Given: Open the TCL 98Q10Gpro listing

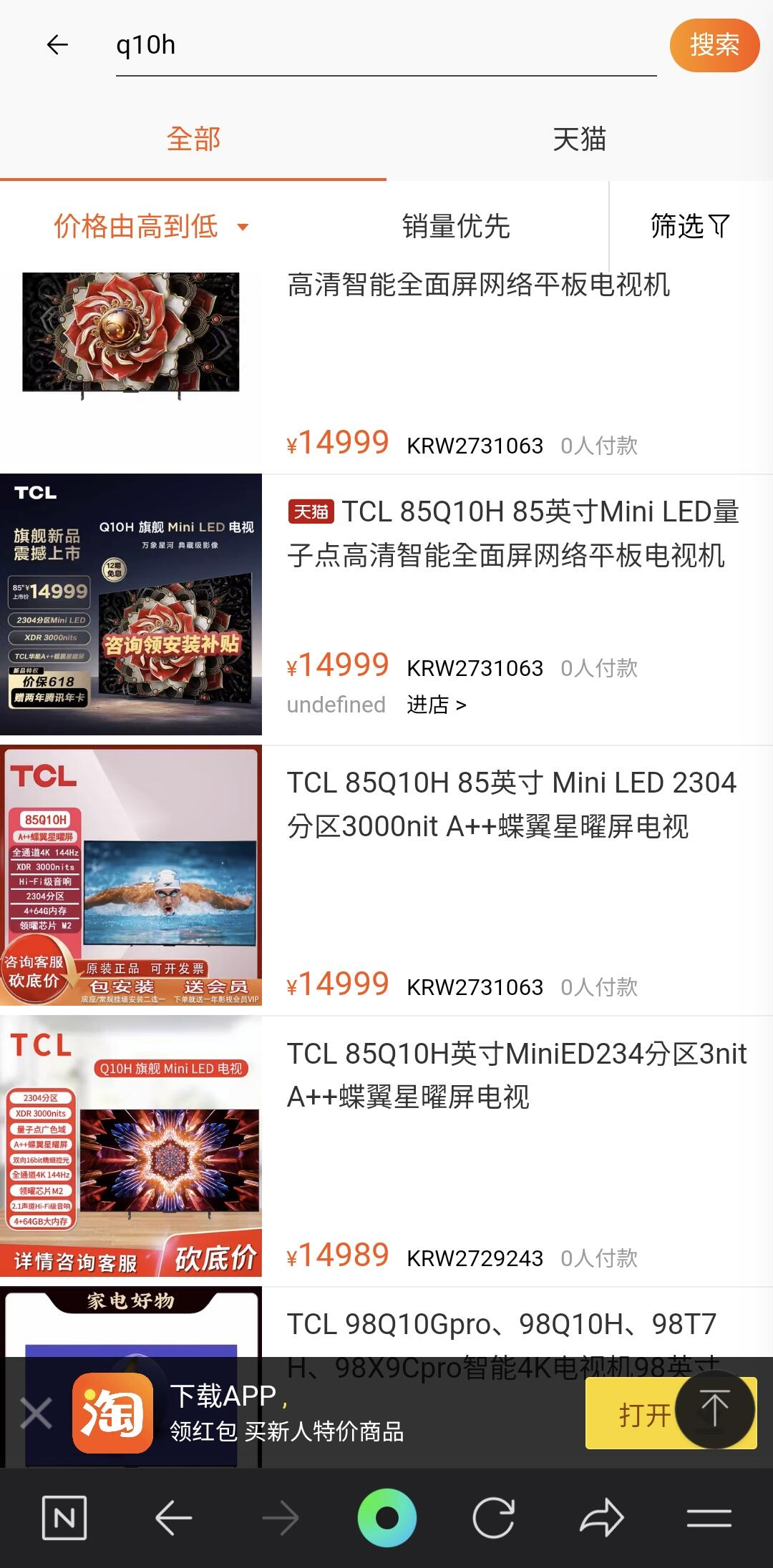Looking at the screenshot, I should click(501, 1324).
